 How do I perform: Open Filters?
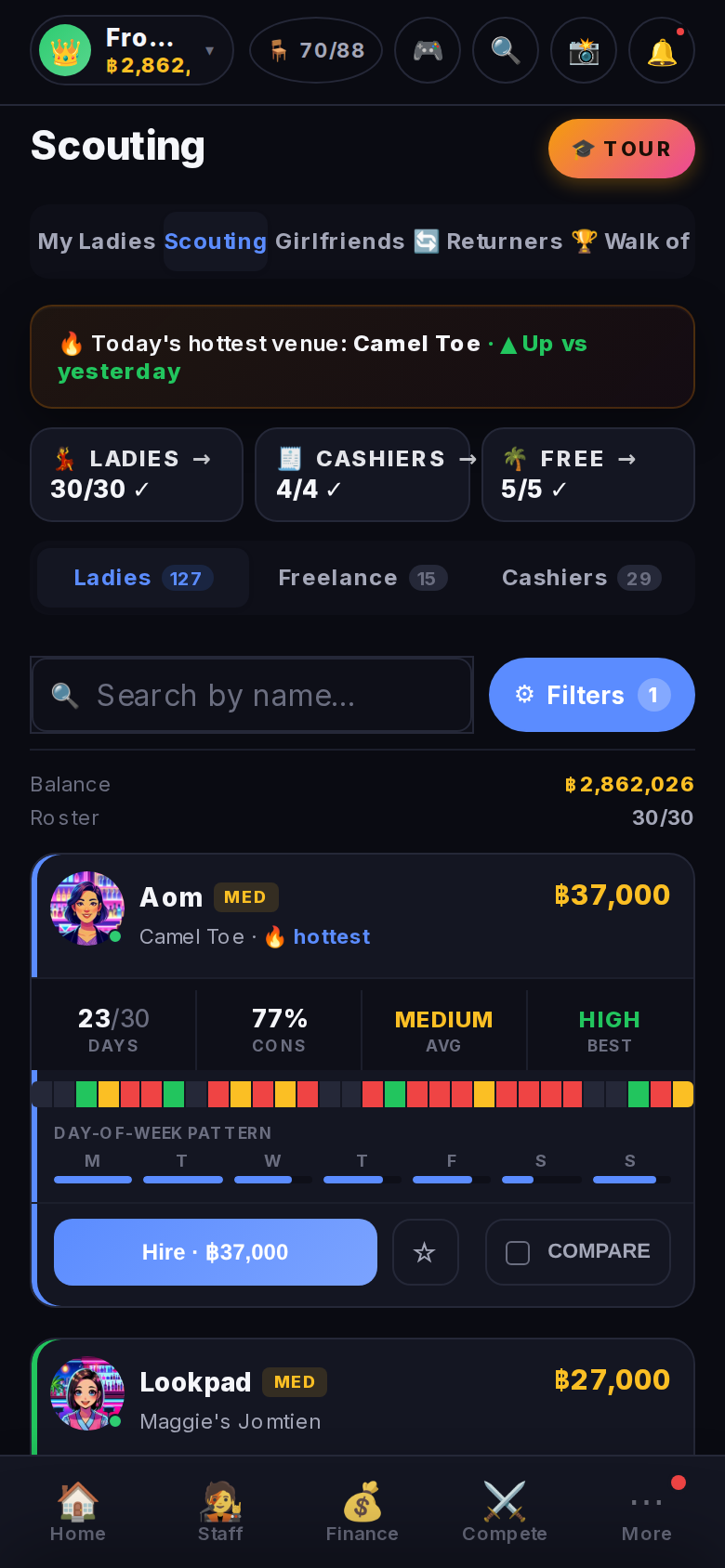tap(592, 695)
